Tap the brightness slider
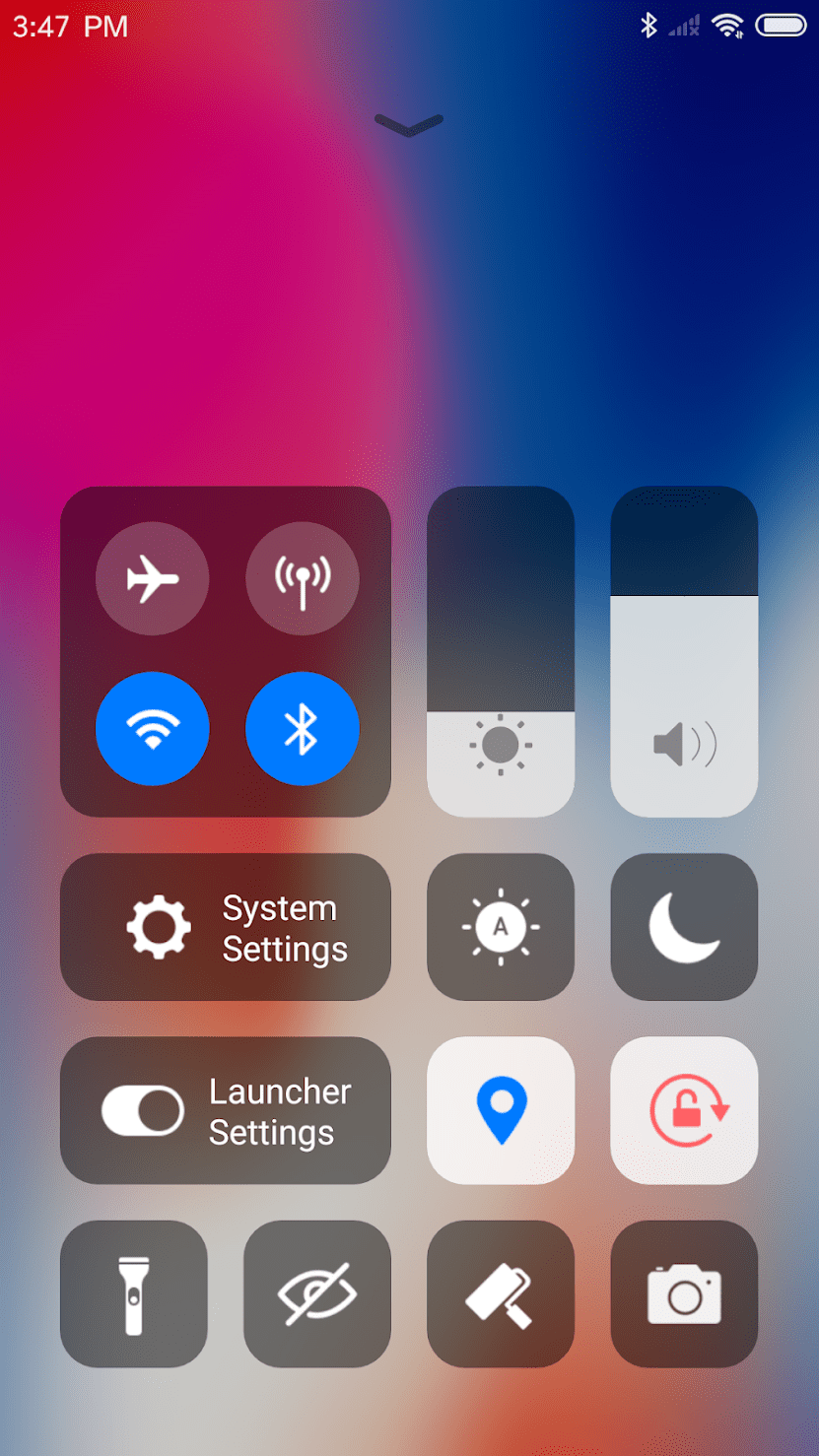The image size is (819, 1456). [x=501, y=651]
